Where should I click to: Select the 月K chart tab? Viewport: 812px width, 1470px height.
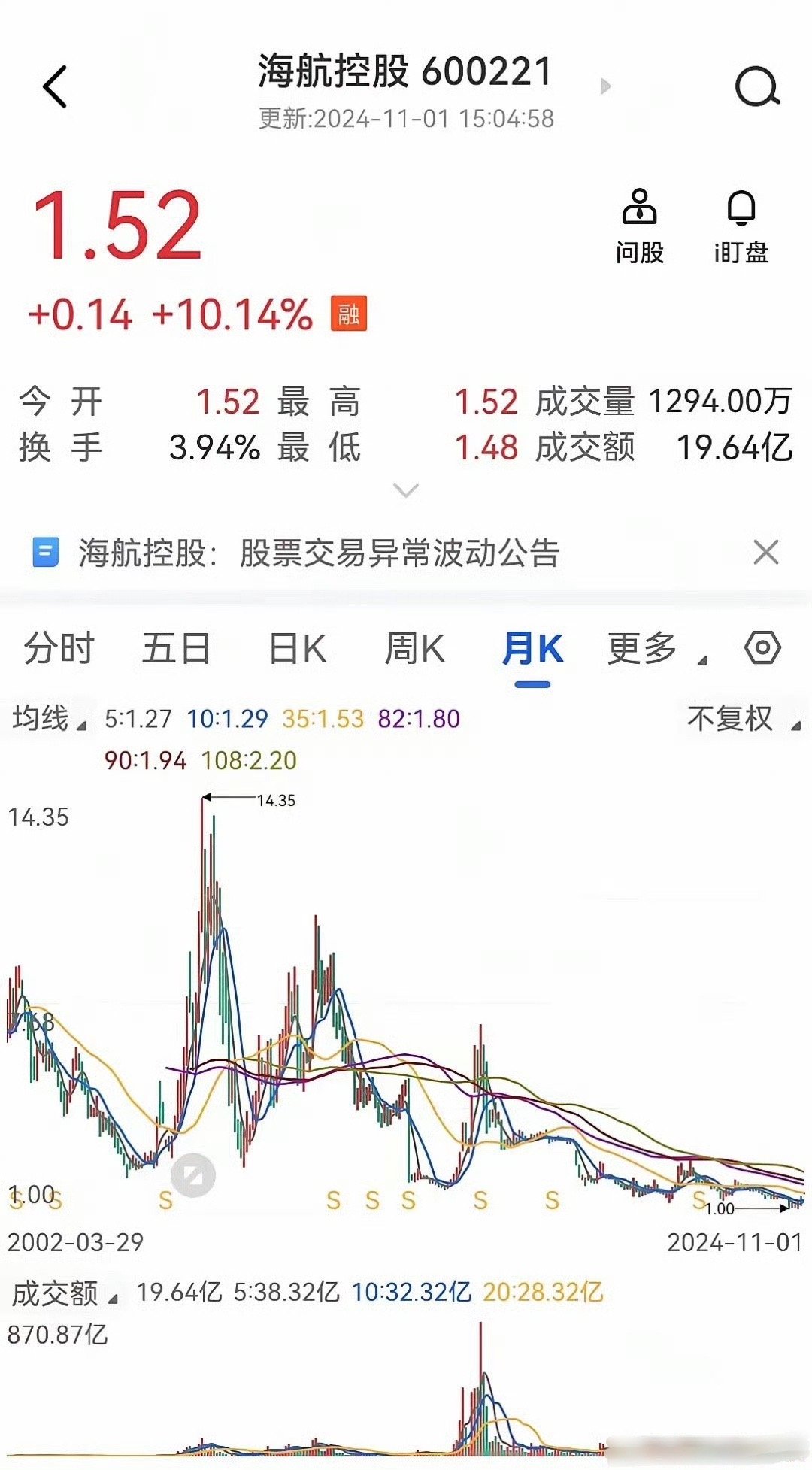[x=532, y=650]
